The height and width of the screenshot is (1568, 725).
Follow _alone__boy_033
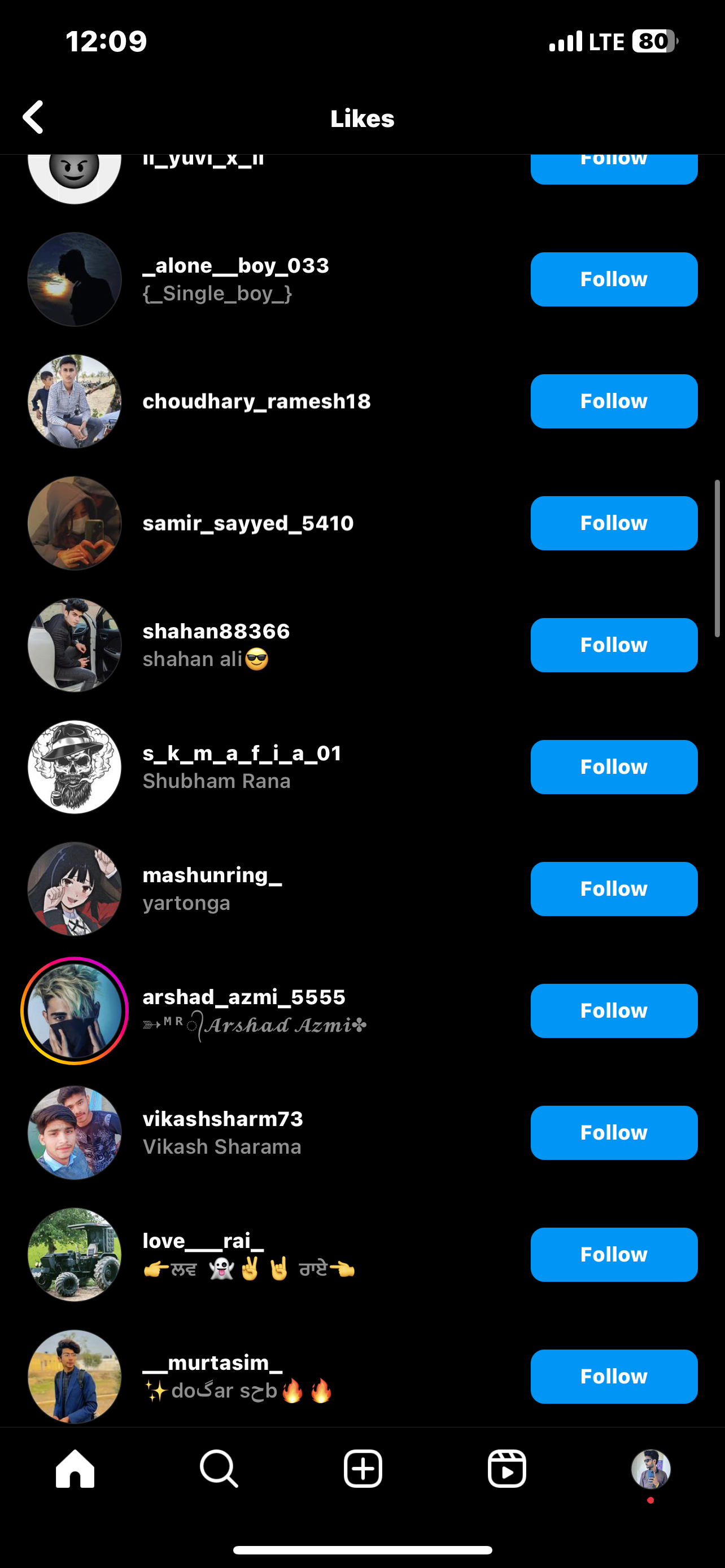pos(613,279)
